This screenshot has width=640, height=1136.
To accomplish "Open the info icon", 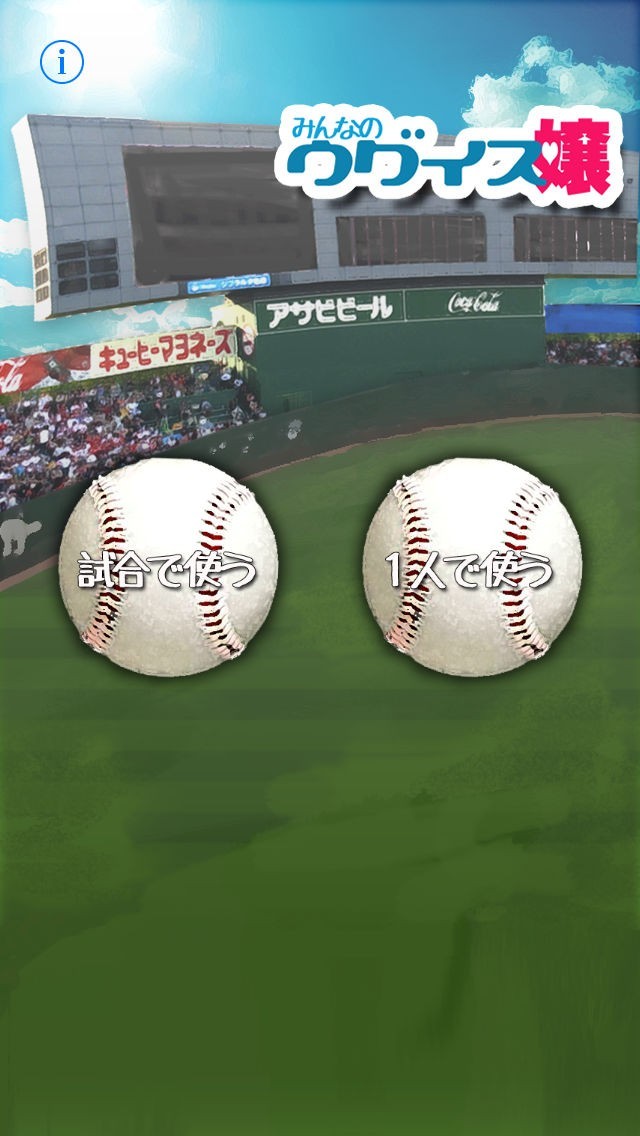I will pyautogui.click(x=62, y=62).
